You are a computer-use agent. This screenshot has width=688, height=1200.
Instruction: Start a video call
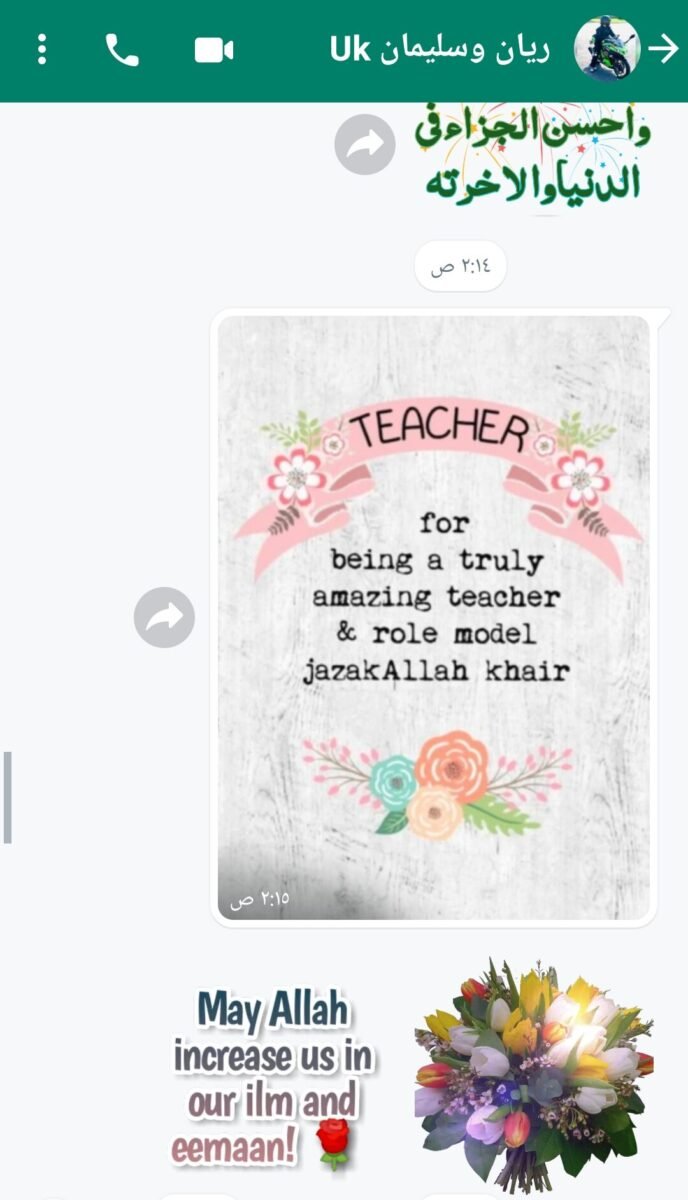tap(213, 50)
